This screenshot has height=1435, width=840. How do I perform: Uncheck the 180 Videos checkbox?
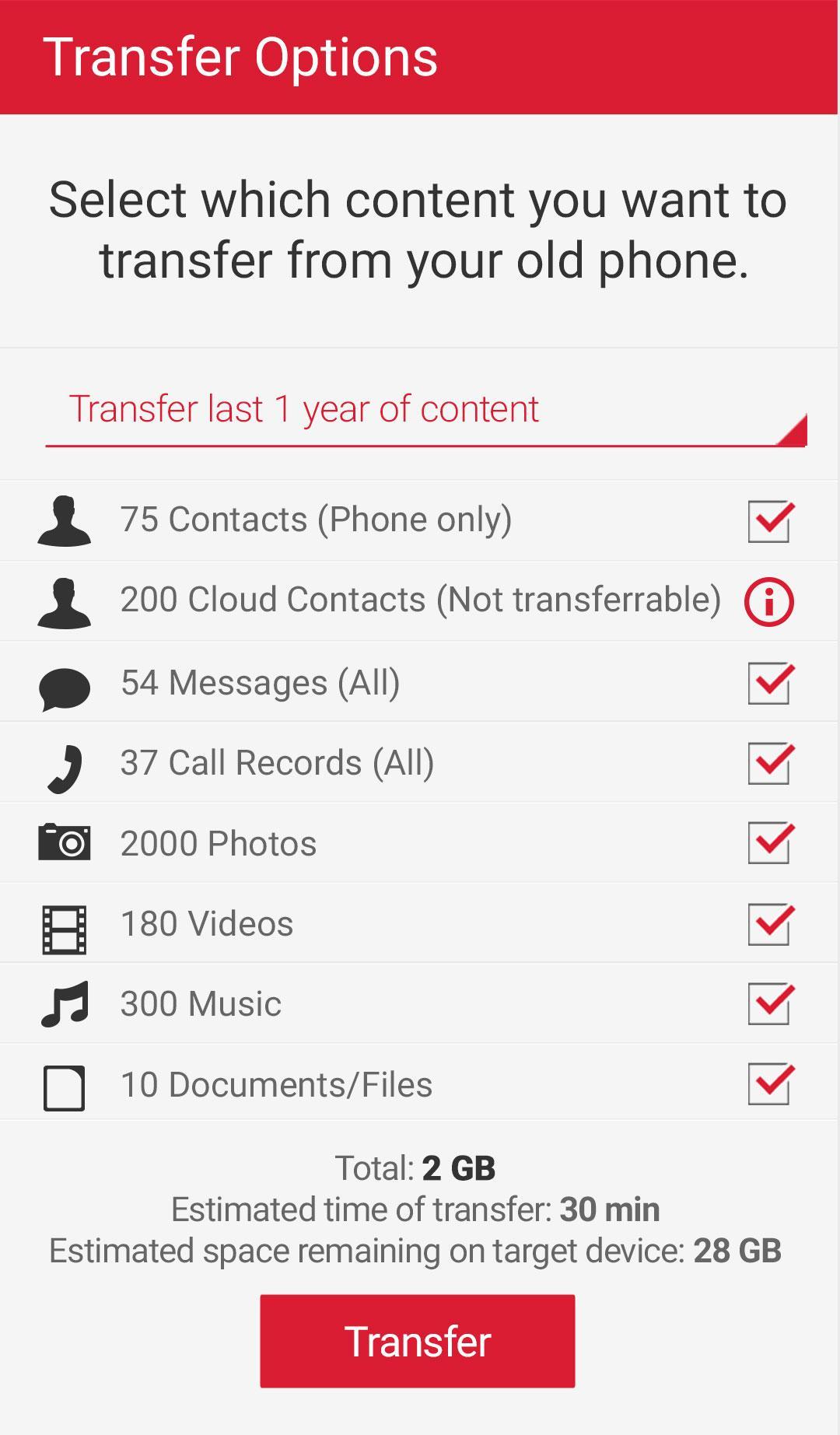tap(769, 925)
